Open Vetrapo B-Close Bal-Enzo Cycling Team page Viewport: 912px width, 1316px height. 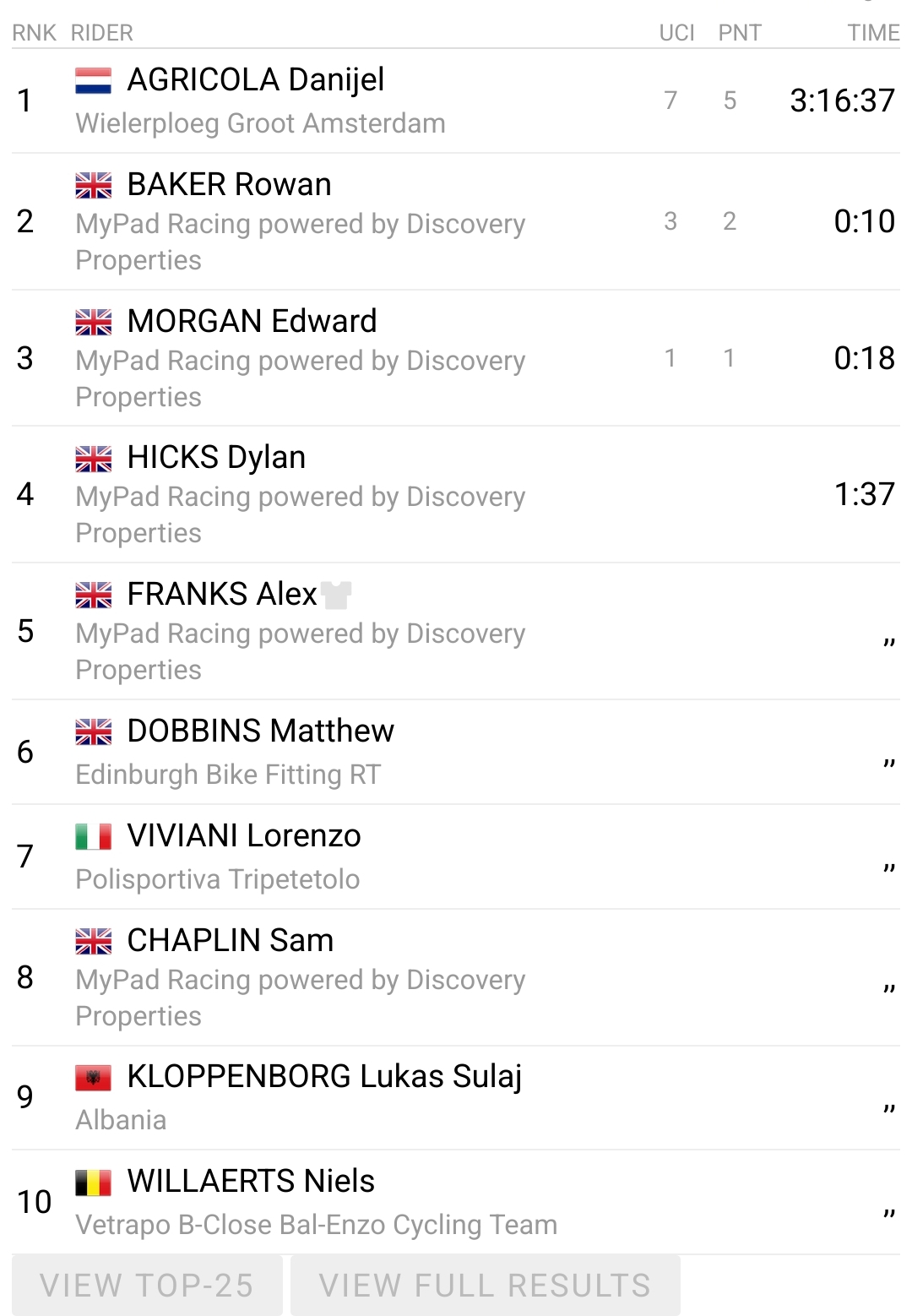click(316, 1225)
